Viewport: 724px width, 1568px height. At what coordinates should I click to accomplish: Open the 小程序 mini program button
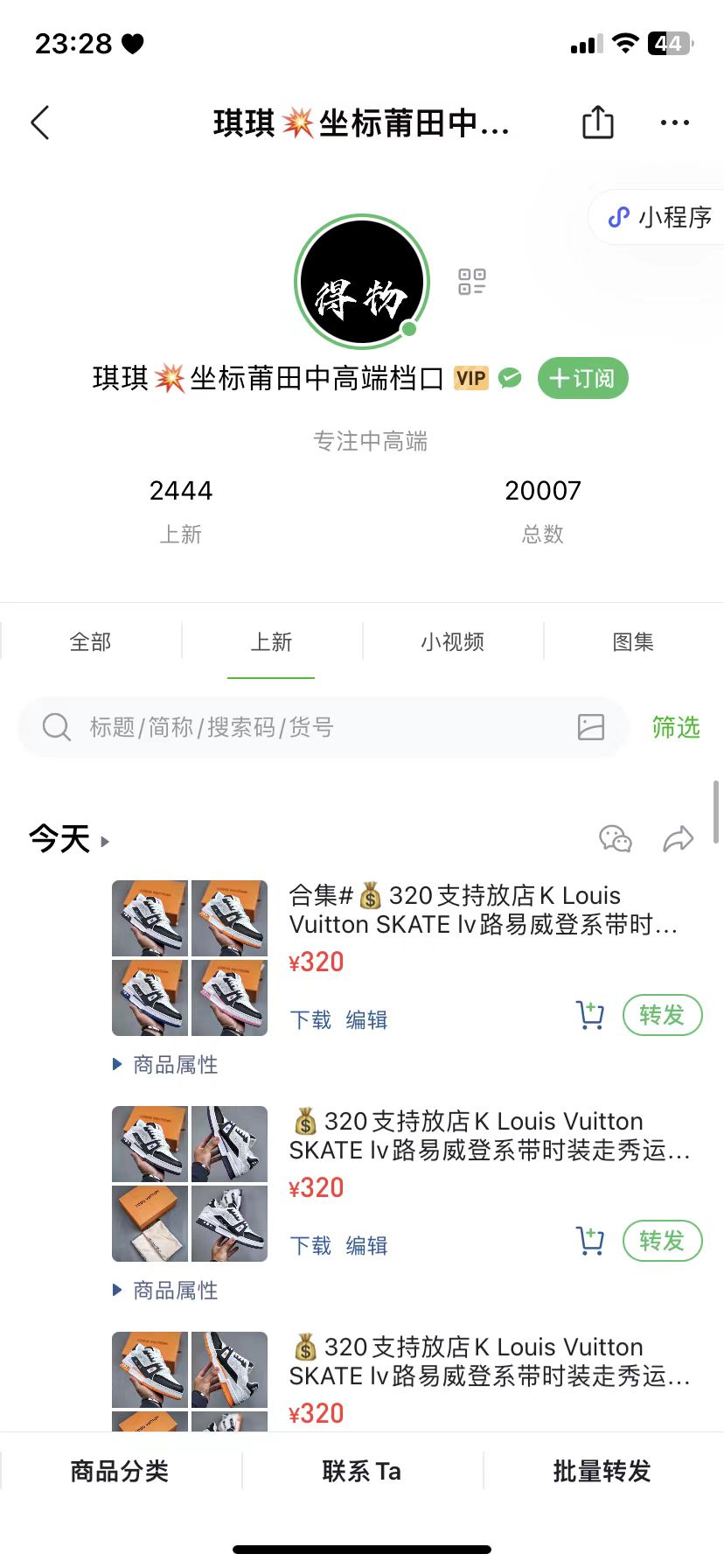(x=660, y=217)
